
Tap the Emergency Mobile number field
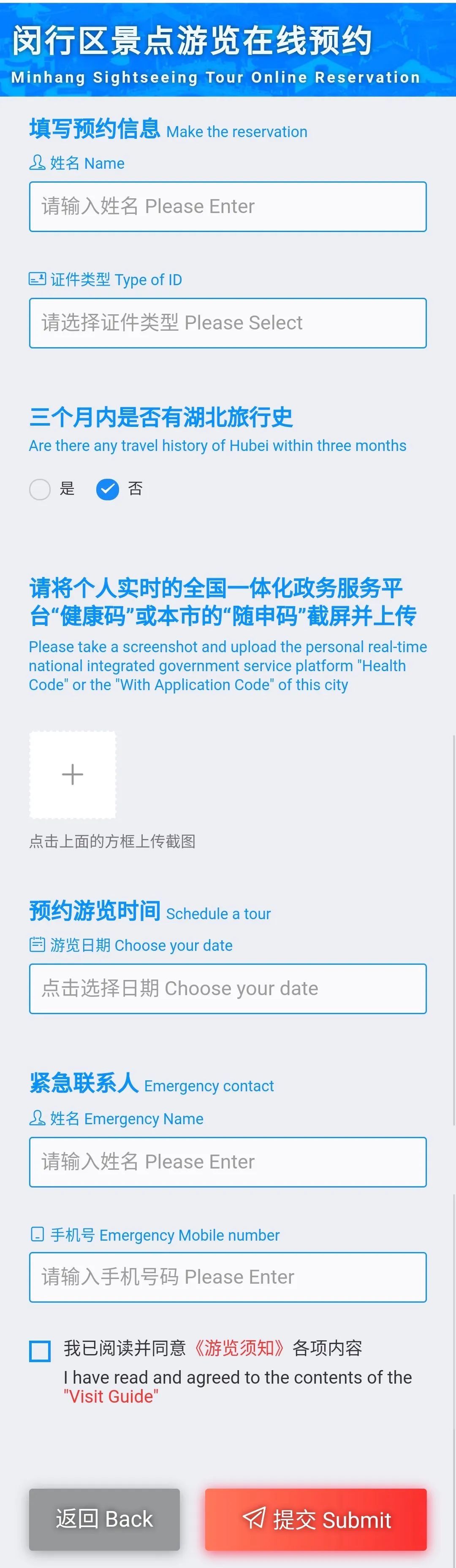pyautogui.click(x=228, y=1277)
